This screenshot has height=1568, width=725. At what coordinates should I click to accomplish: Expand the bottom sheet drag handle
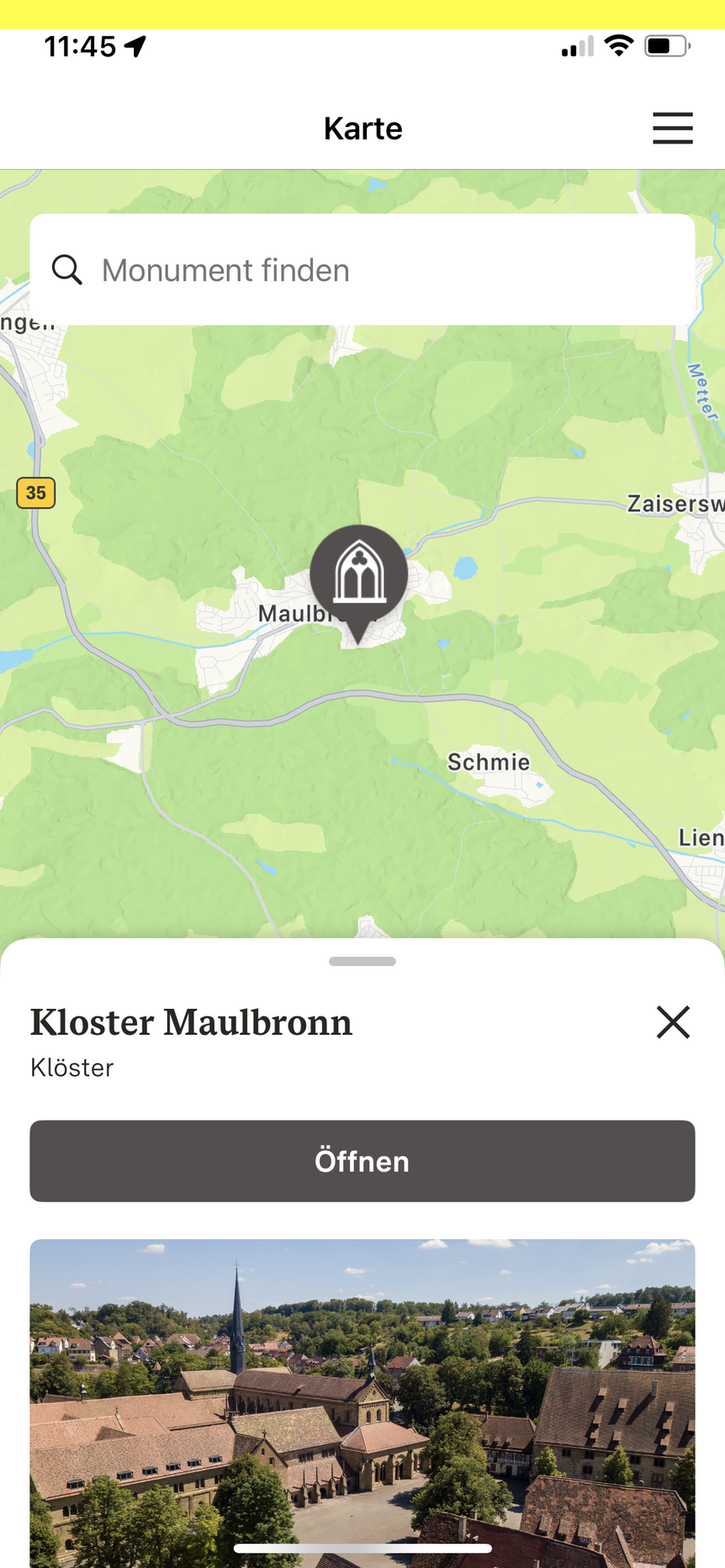[362, 961]
